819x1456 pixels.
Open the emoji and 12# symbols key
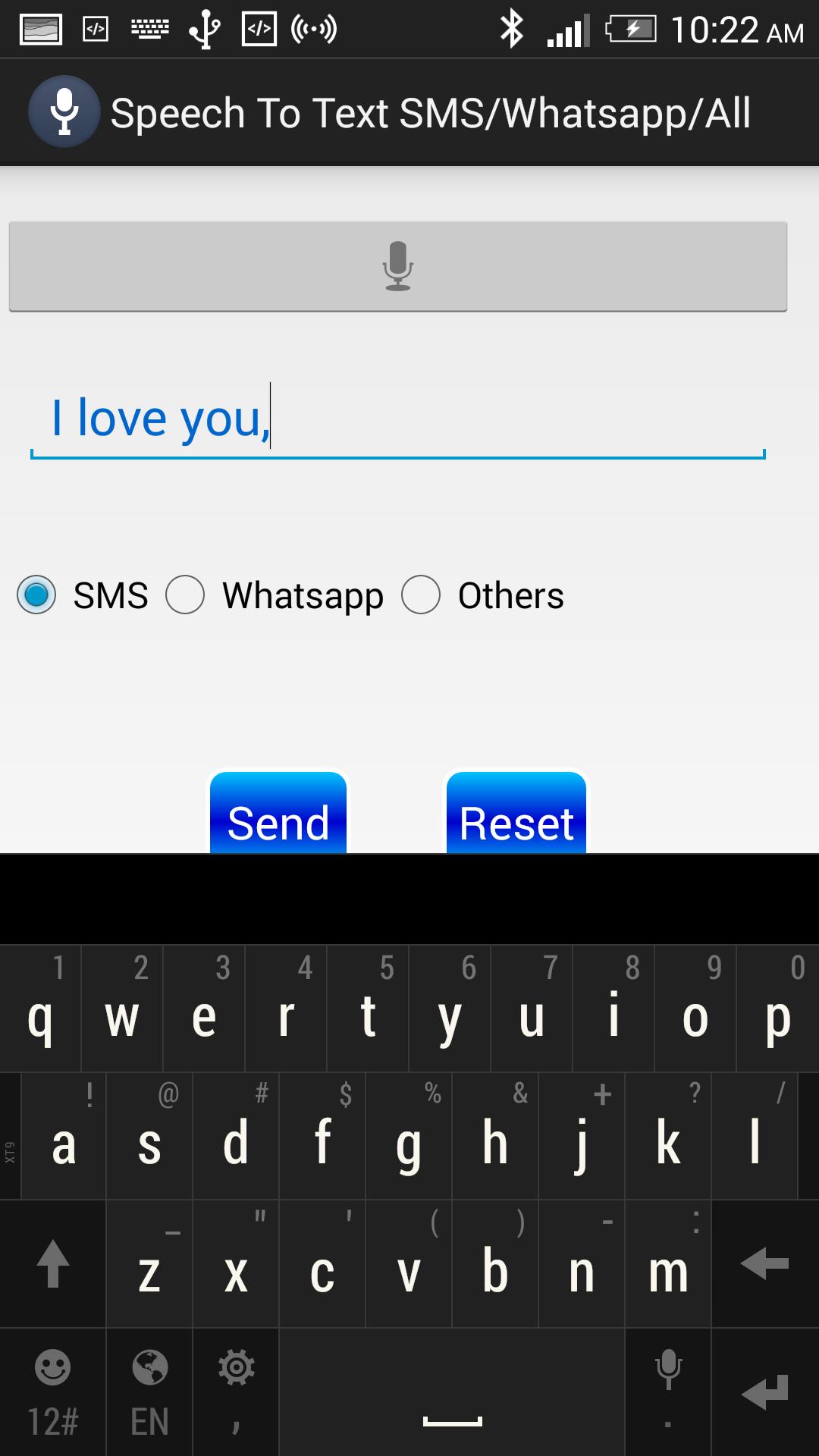pyautogui.click(x=52, y=1392)
